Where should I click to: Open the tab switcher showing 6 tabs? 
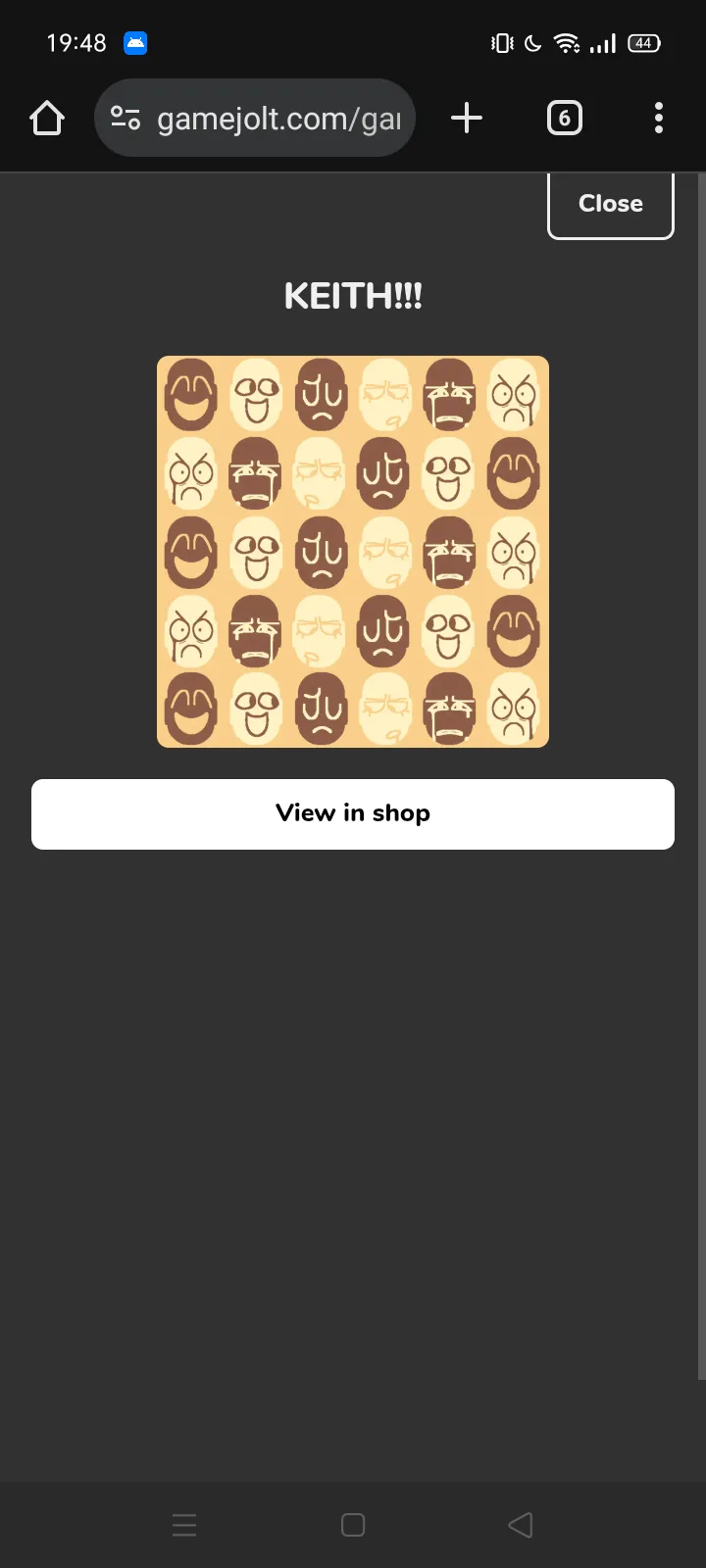564,119
